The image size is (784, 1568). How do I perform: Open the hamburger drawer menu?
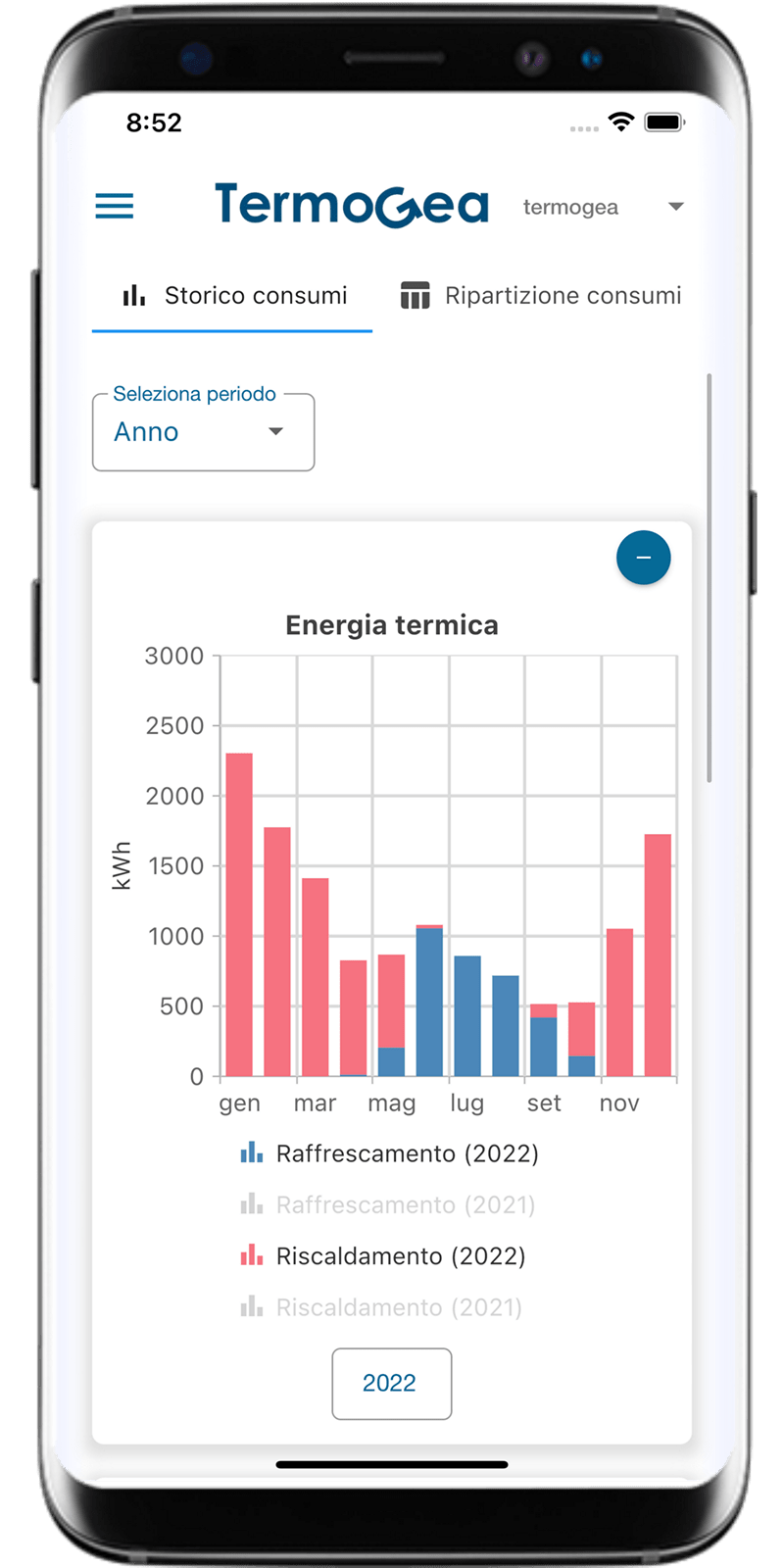tap(115, 206)
